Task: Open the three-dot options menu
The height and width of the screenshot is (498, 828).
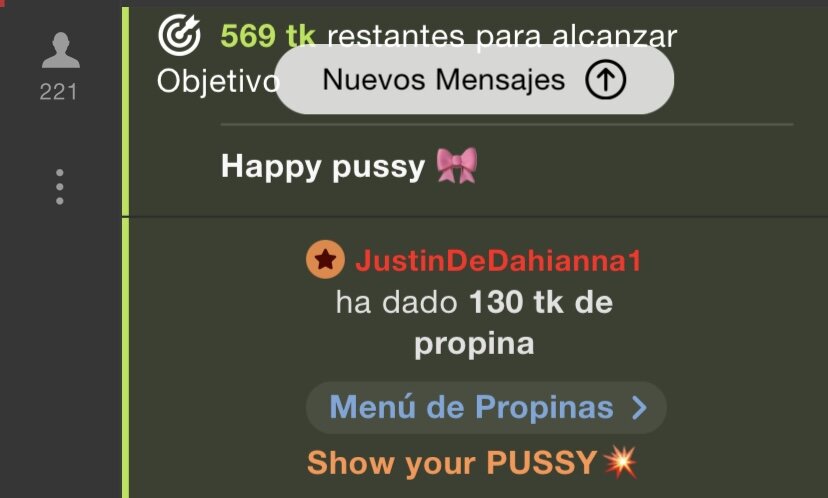Action: [60, 187]
